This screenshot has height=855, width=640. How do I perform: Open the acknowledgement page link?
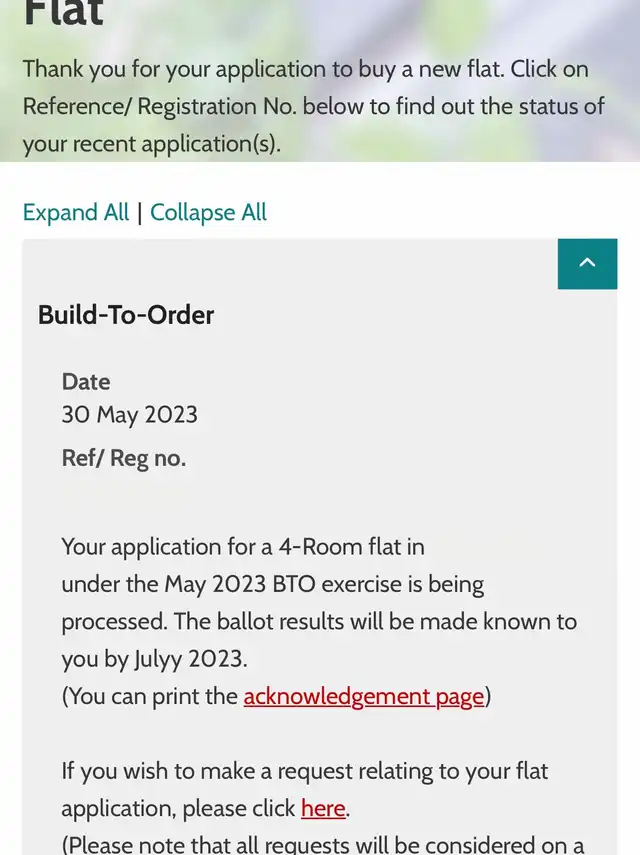[363, 696]
